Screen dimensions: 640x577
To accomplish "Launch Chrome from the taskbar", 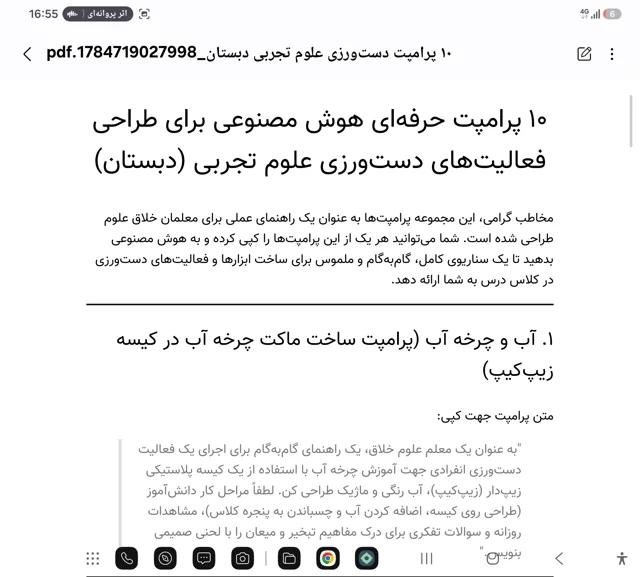I will 328,558.
